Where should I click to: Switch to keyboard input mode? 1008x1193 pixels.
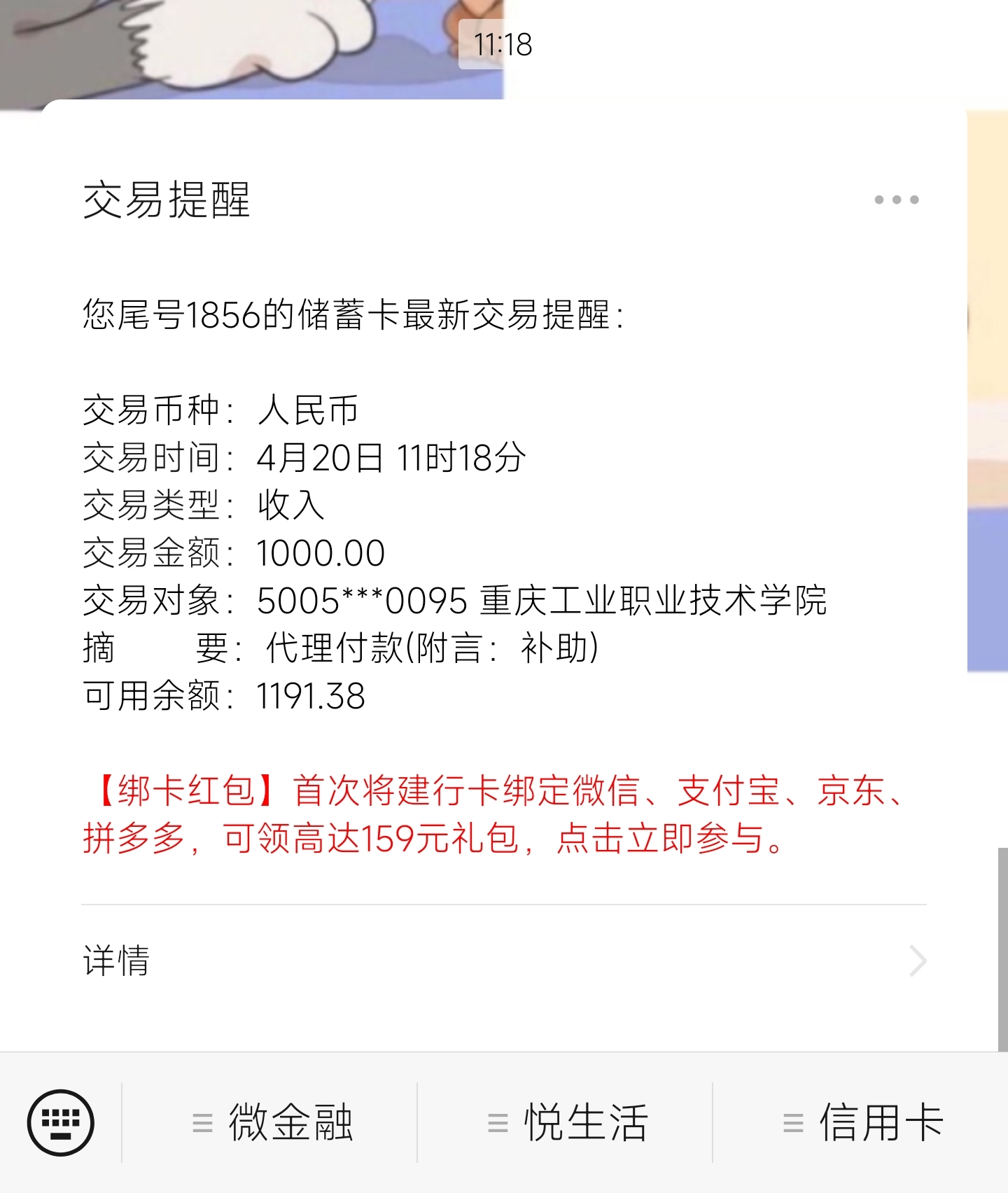61,1122
